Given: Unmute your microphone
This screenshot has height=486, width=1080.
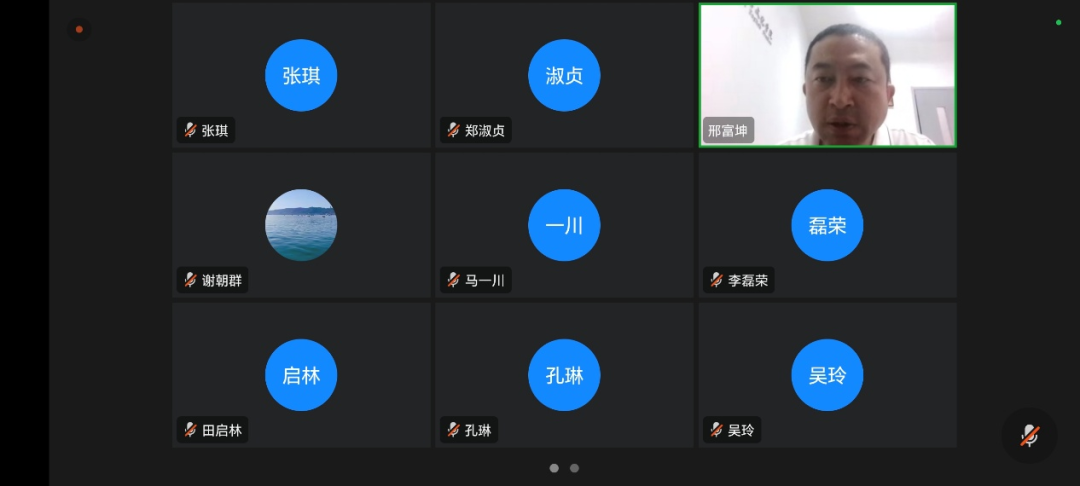Looking at the screenshot, I should 1029,436.
